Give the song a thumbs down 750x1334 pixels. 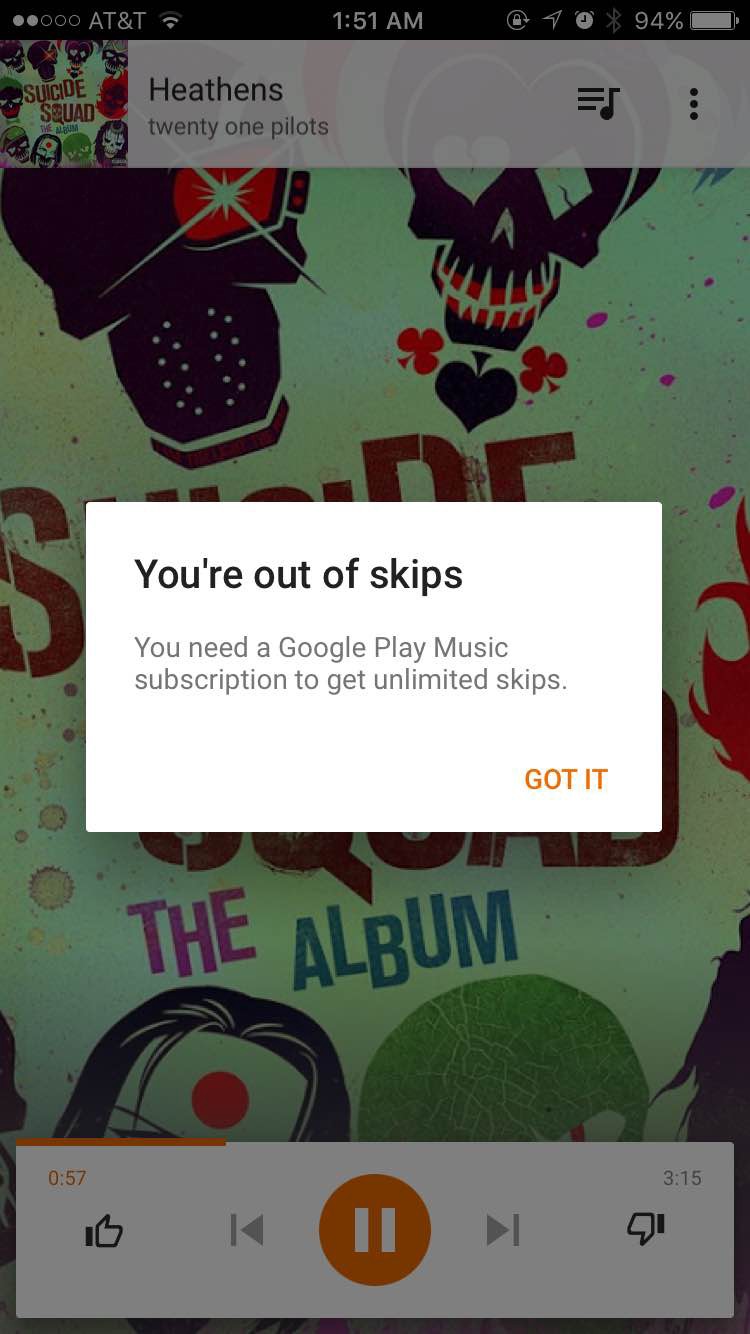(x=646, y=1230)
